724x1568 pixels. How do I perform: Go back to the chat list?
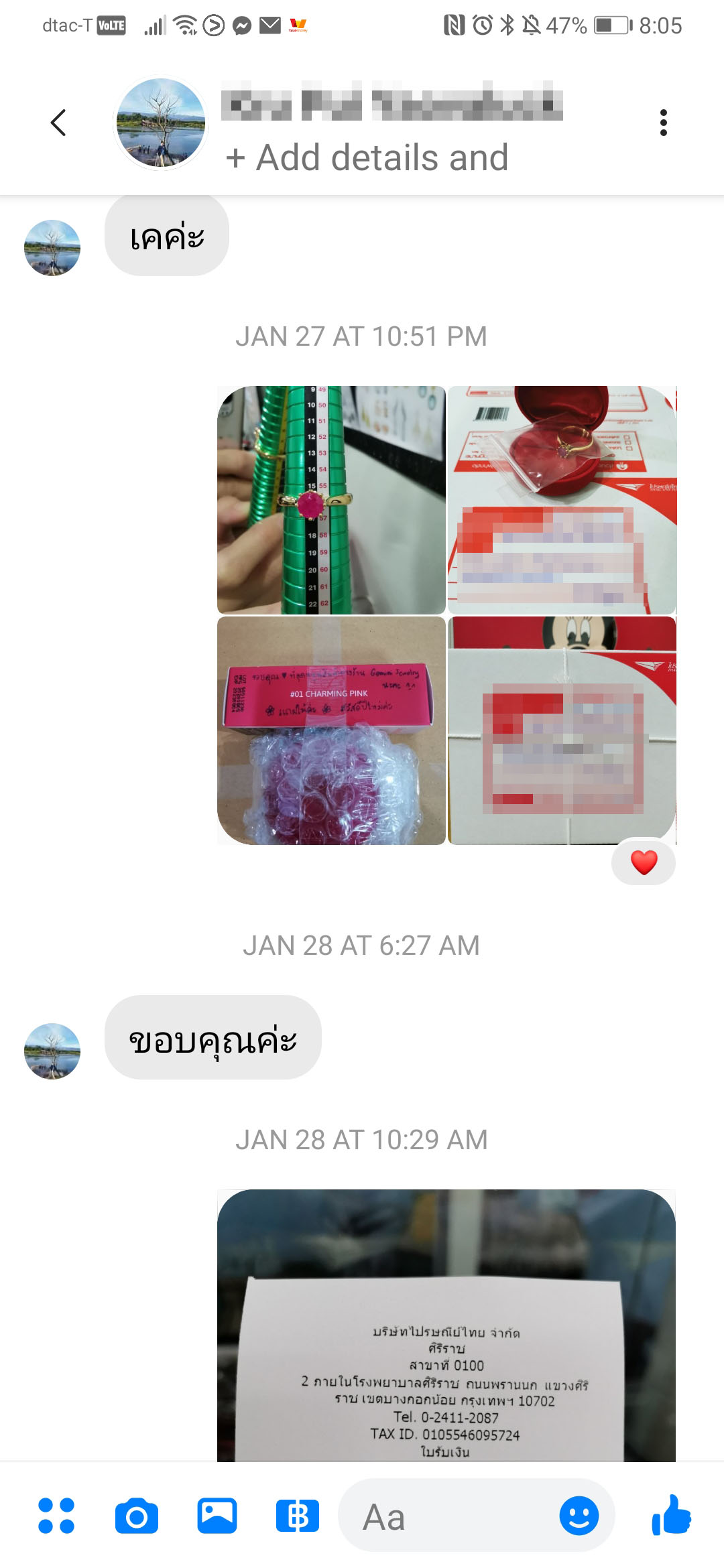[x=59, y=123]
